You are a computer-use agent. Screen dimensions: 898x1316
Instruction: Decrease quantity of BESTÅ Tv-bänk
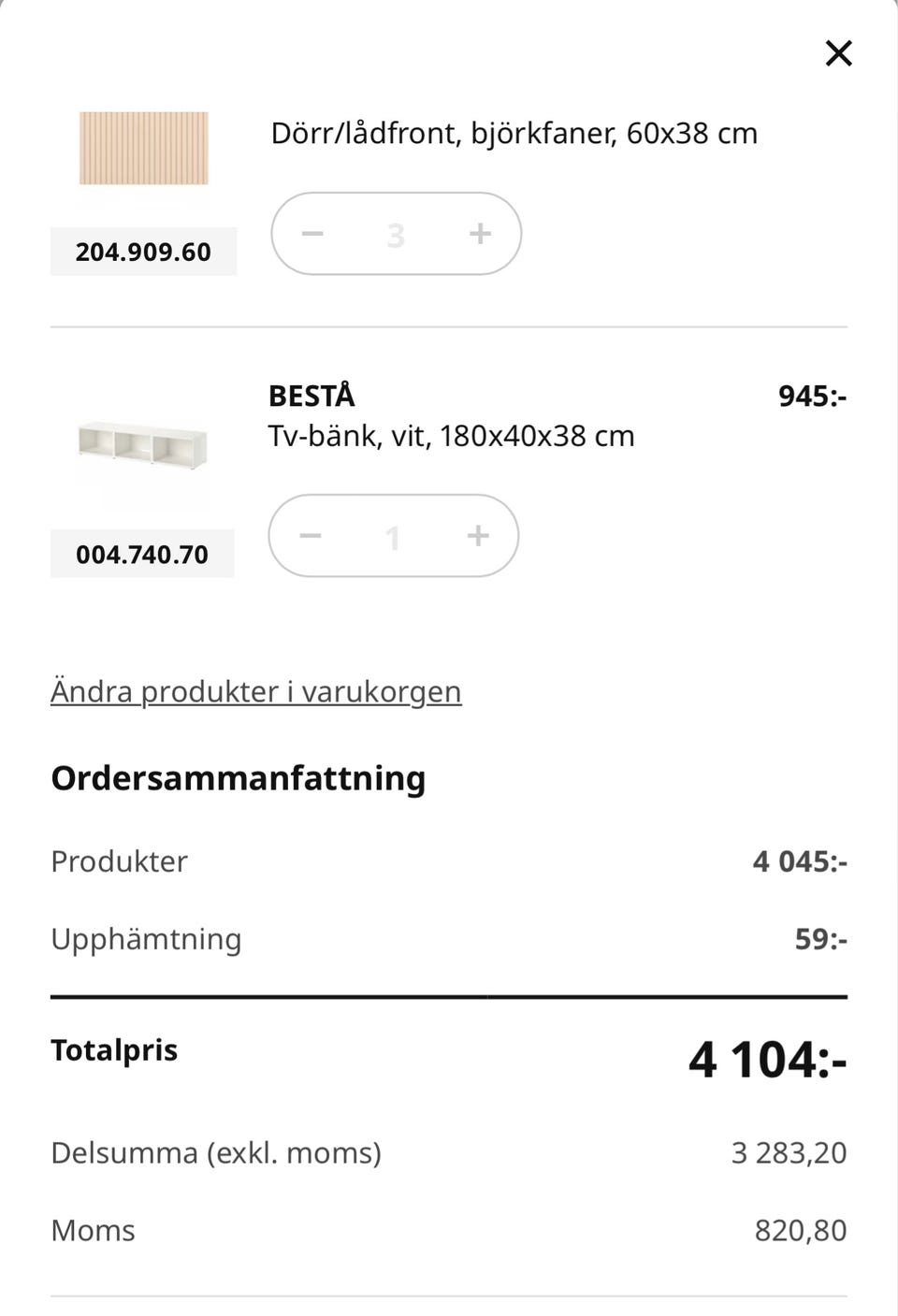coord(311,536)
